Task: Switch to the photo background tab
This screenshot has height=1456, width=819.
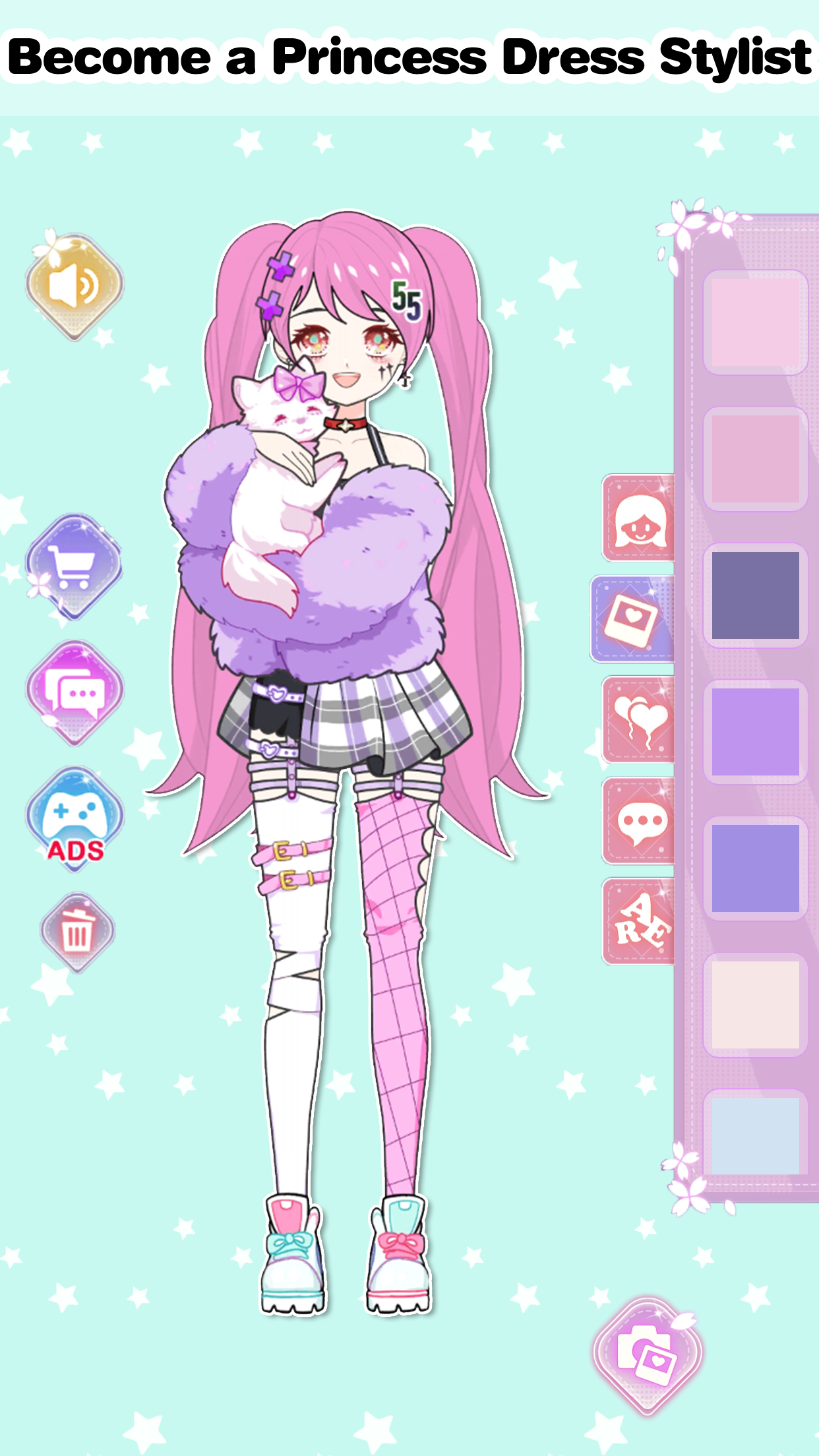Action: pos(633,619)
